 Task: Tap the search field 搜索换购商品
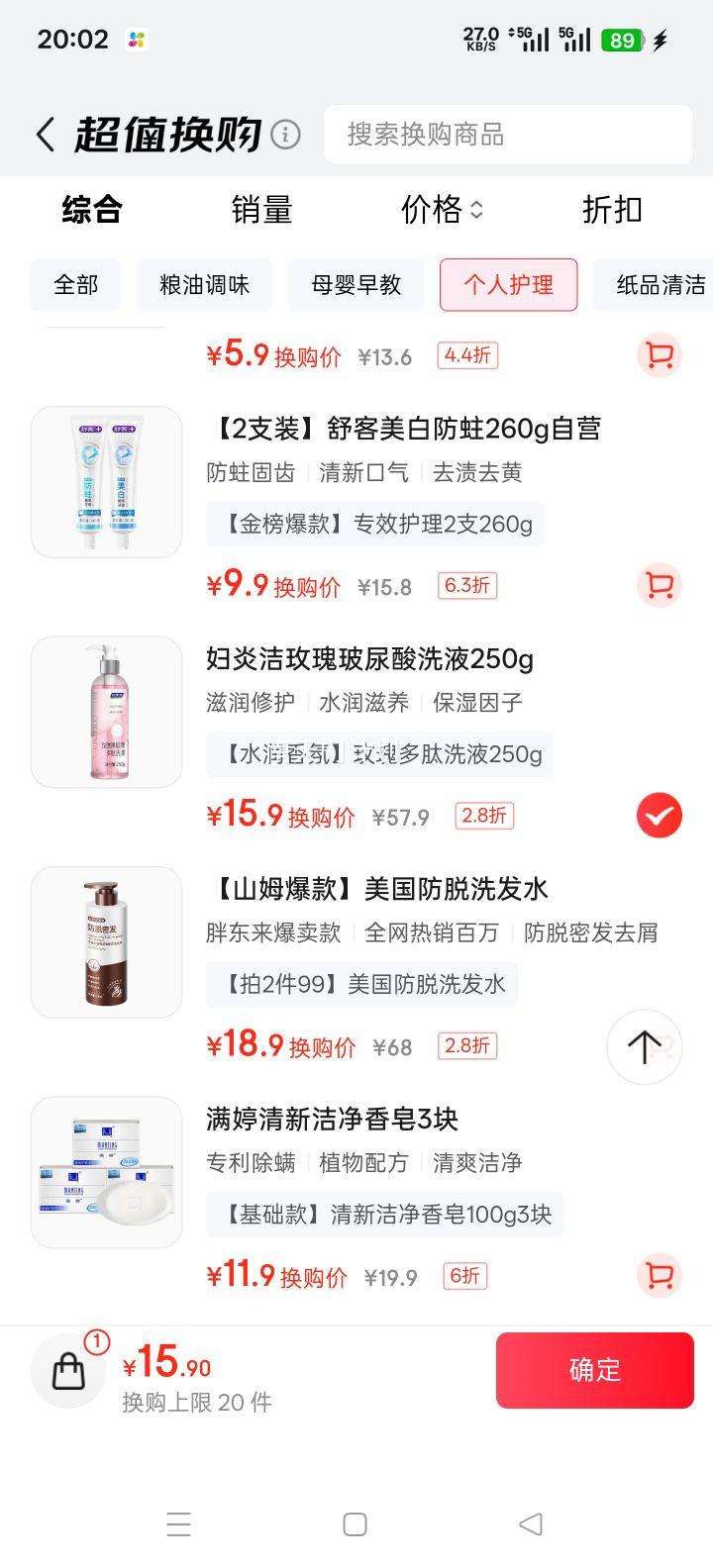pos(508,135)
